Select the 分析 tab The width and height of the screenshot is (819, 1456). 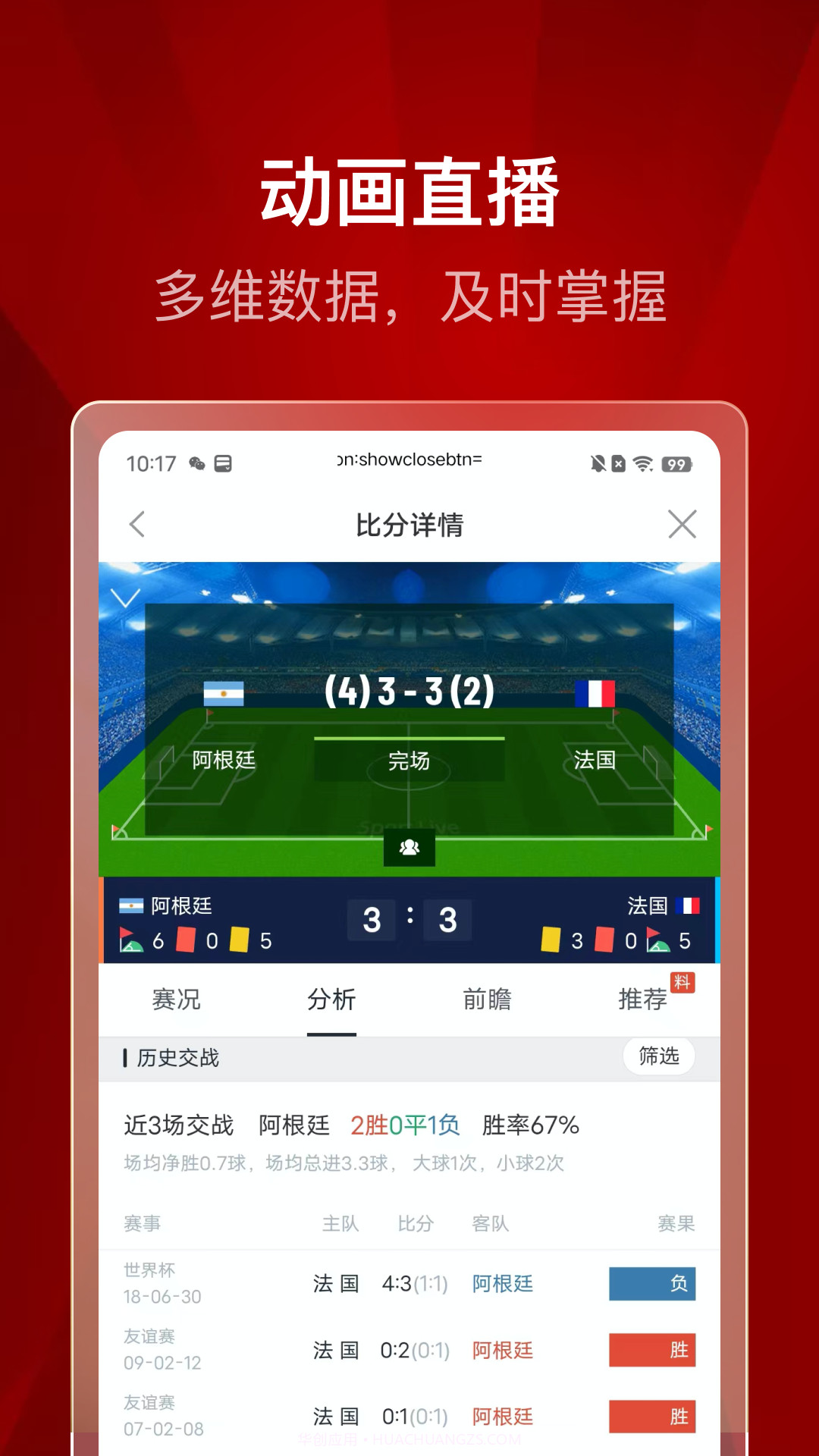(x=332, y=999)
